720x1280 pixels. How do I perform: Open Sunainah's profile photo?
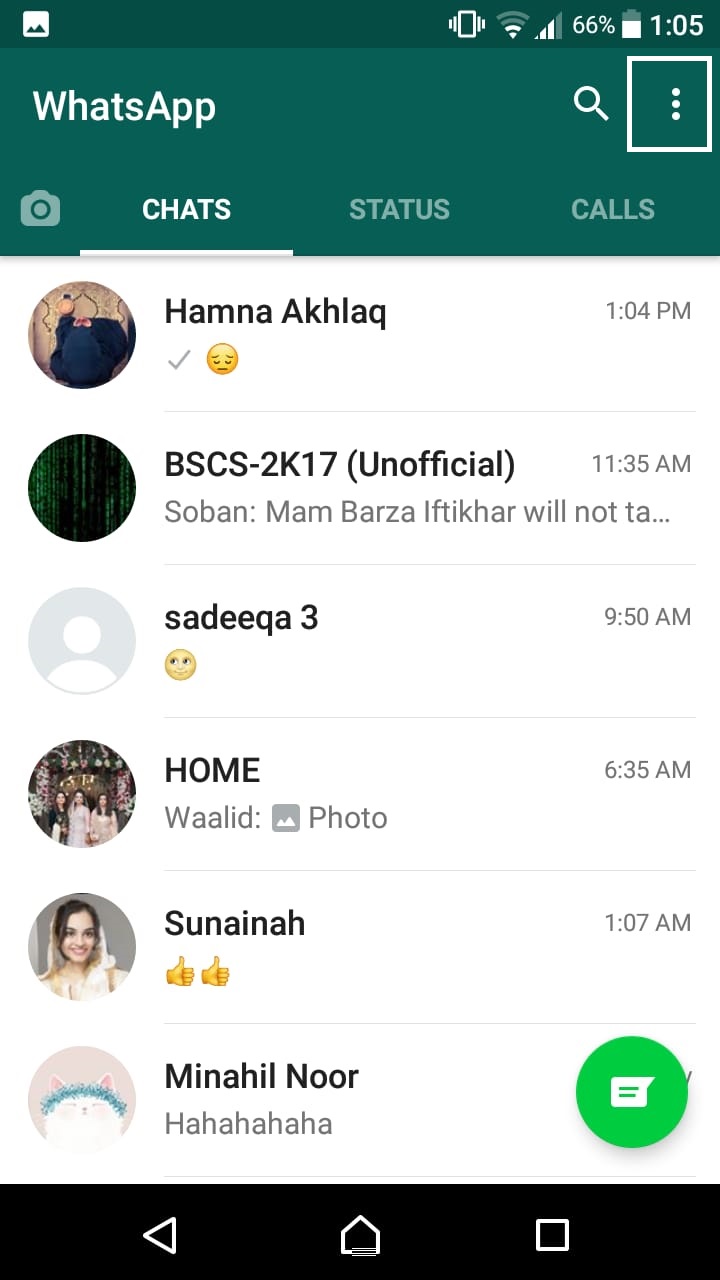point(81,946)
